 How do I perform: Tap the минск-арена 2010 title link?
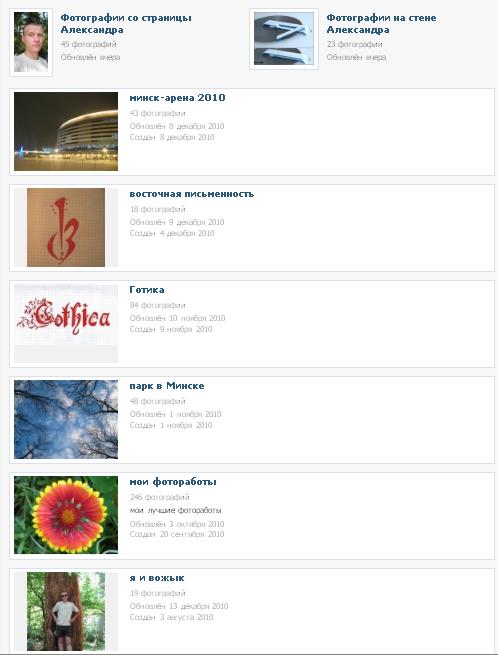tap(177, 98)
